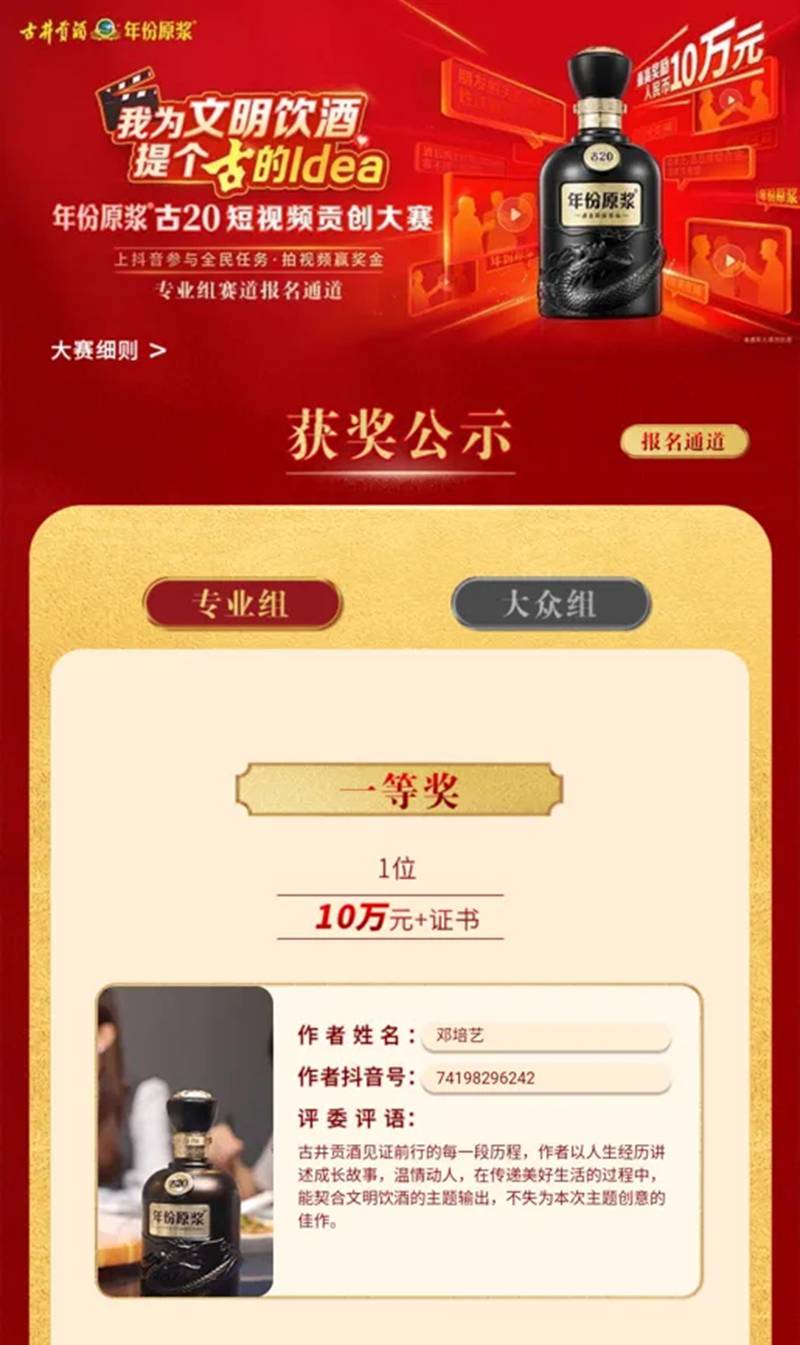Switch to the 专业组 tab
800x1345 pixels.
pos(243,604)
